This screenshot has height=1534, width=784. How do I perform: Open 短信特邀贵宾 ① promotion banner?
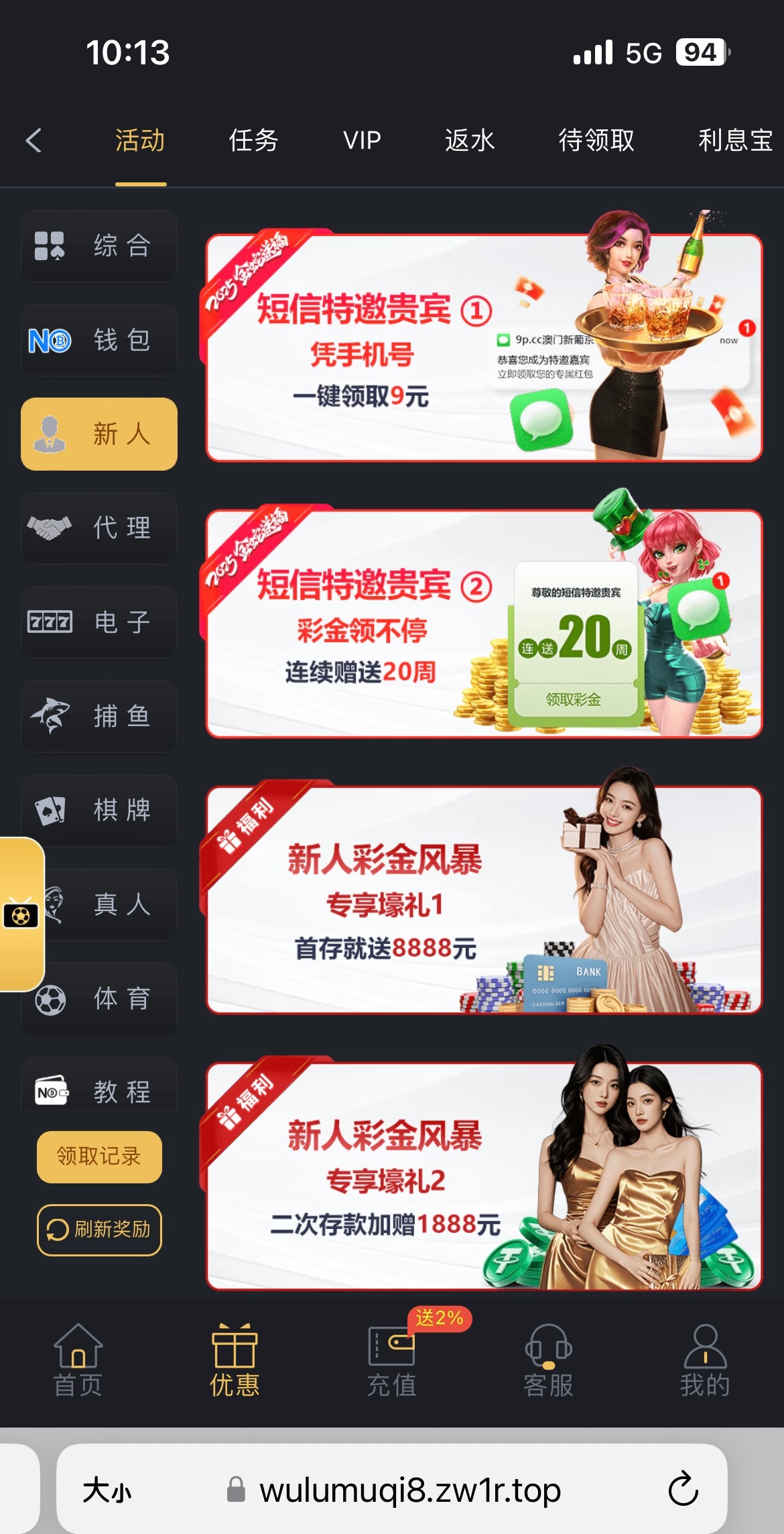[x=484, y=348]
